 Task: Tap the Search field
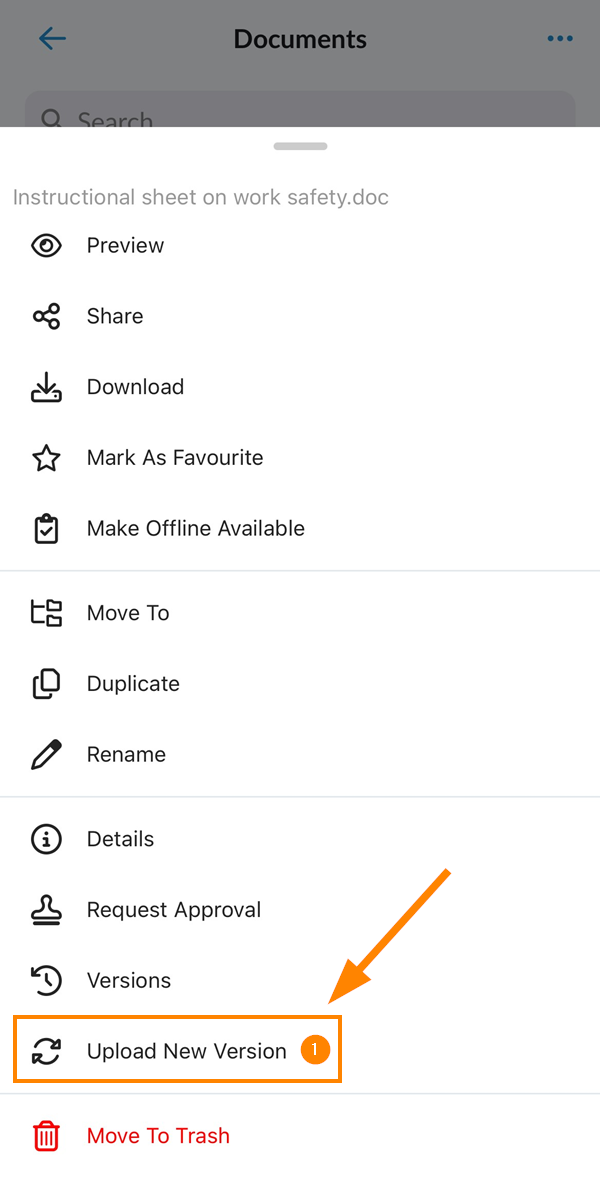pyautogui.click(x=300, y=110)
